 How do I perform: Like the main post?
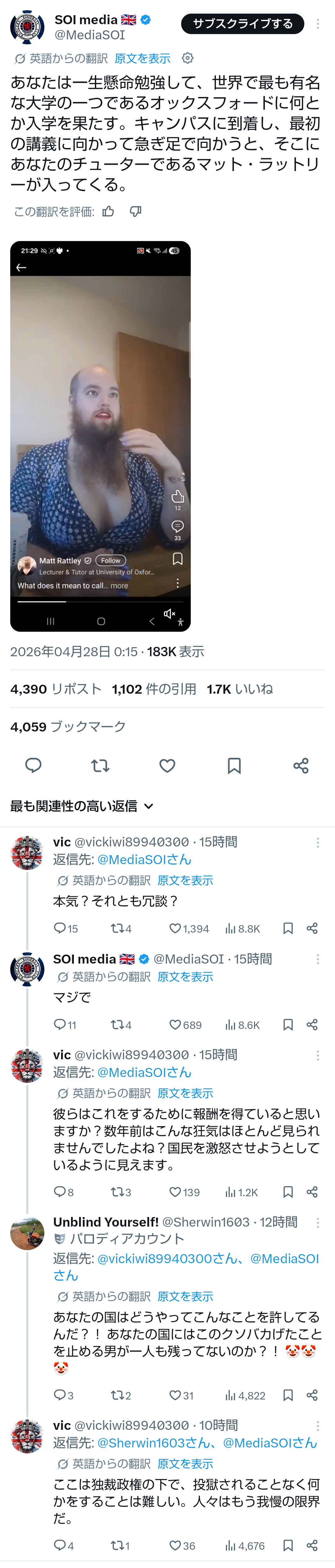coord(167,765)
